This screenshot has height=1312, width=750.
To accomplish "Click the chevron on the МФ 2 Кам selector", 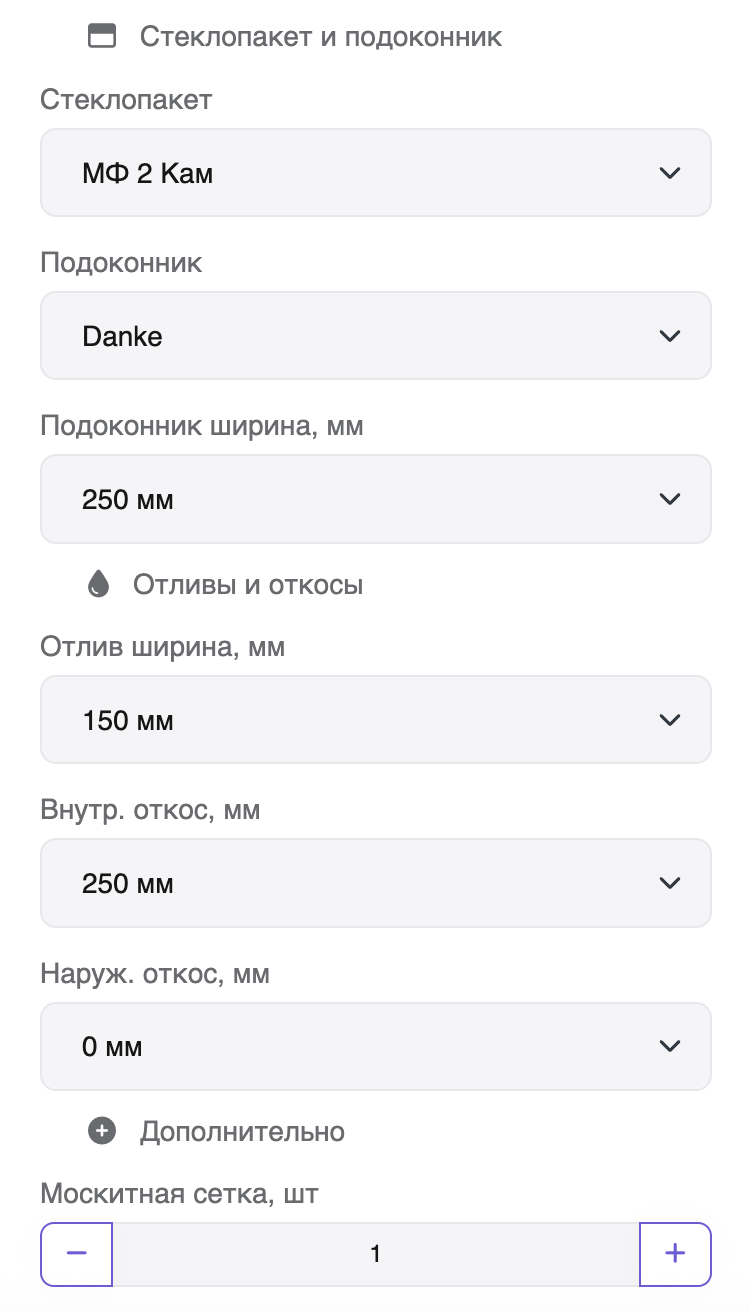I will [x=669, y=172].
